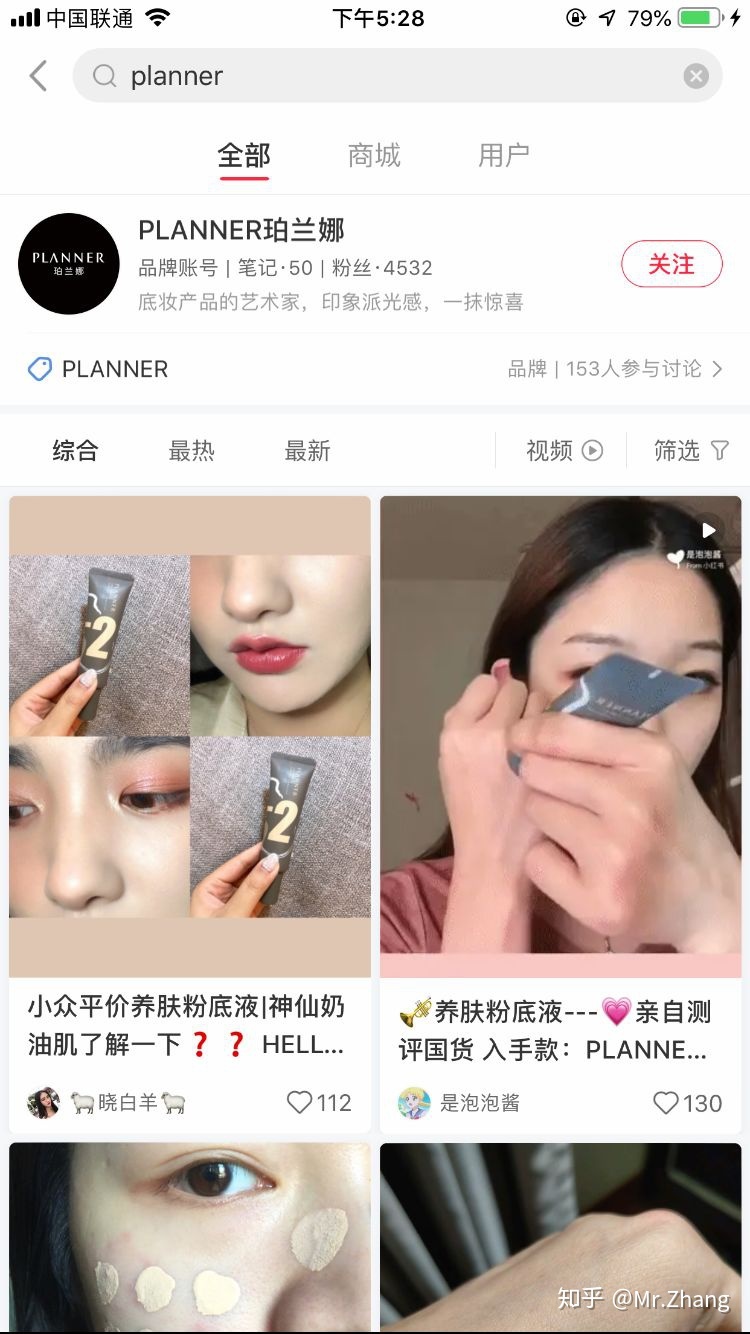
Task: Like 晓白羊's foundation note via the heart
Action: click(298, 1103)
